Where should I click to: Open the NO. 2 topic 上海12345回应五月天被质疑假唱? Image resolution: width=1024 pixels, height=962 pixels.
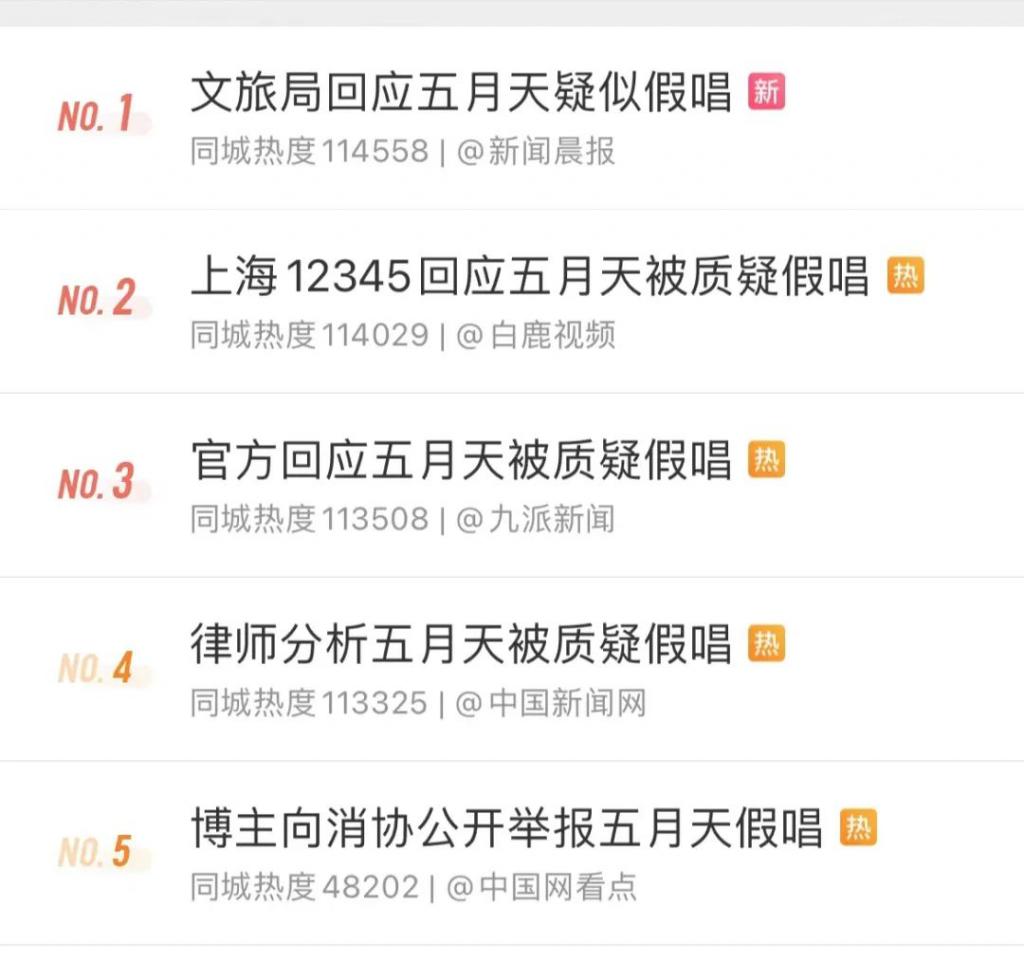(529, 277)
